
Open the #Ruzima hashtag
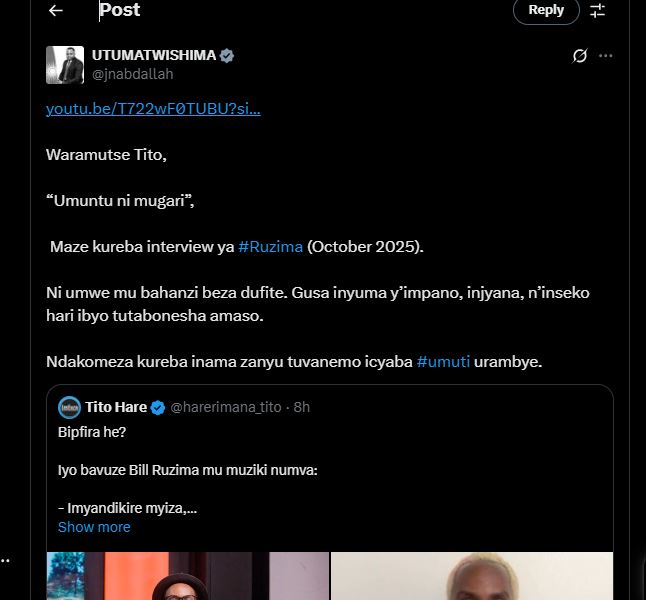coord(270,247)
